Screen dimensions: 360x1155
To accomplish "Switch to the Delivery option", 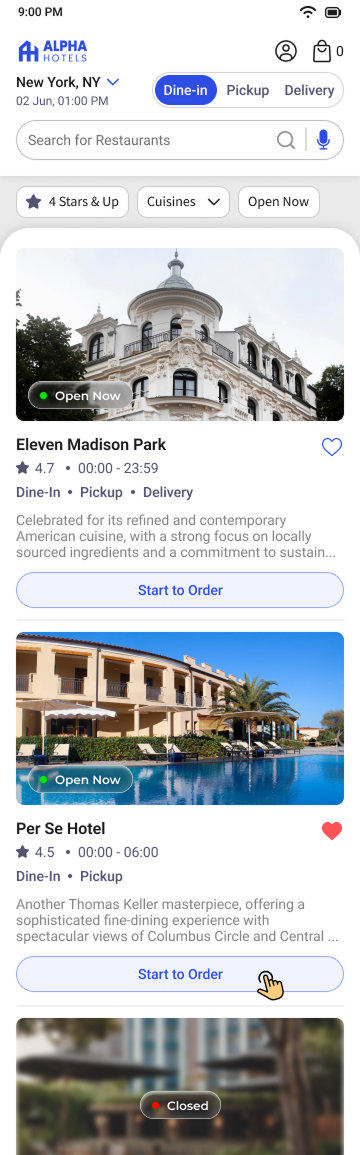I will (309, 91).
